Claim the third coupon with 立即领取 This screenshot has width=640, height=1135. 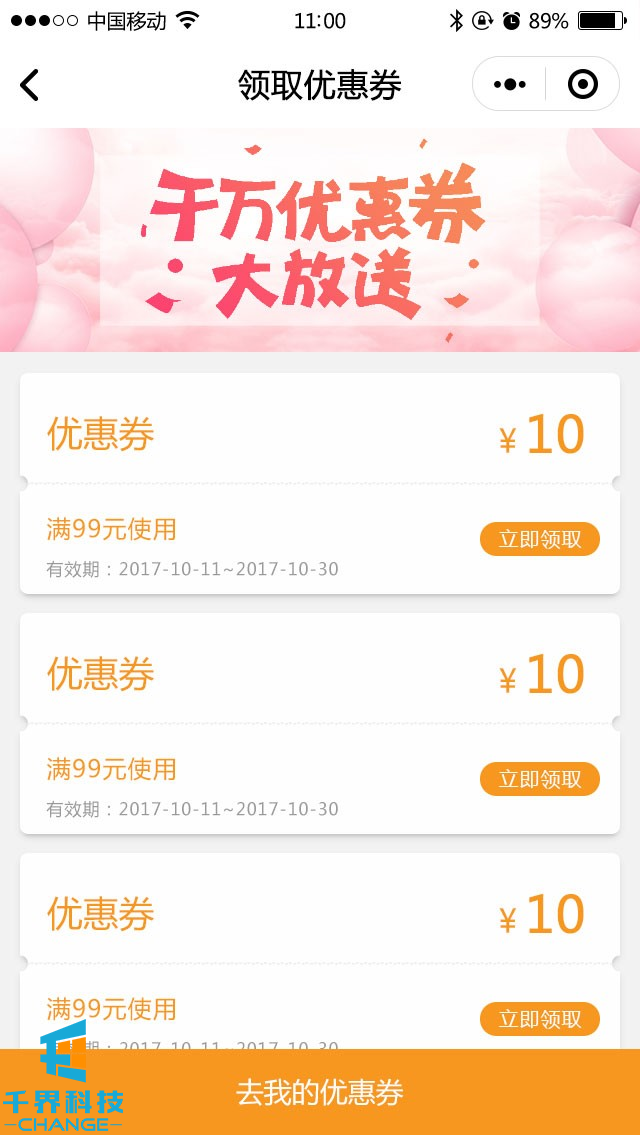540,1019
